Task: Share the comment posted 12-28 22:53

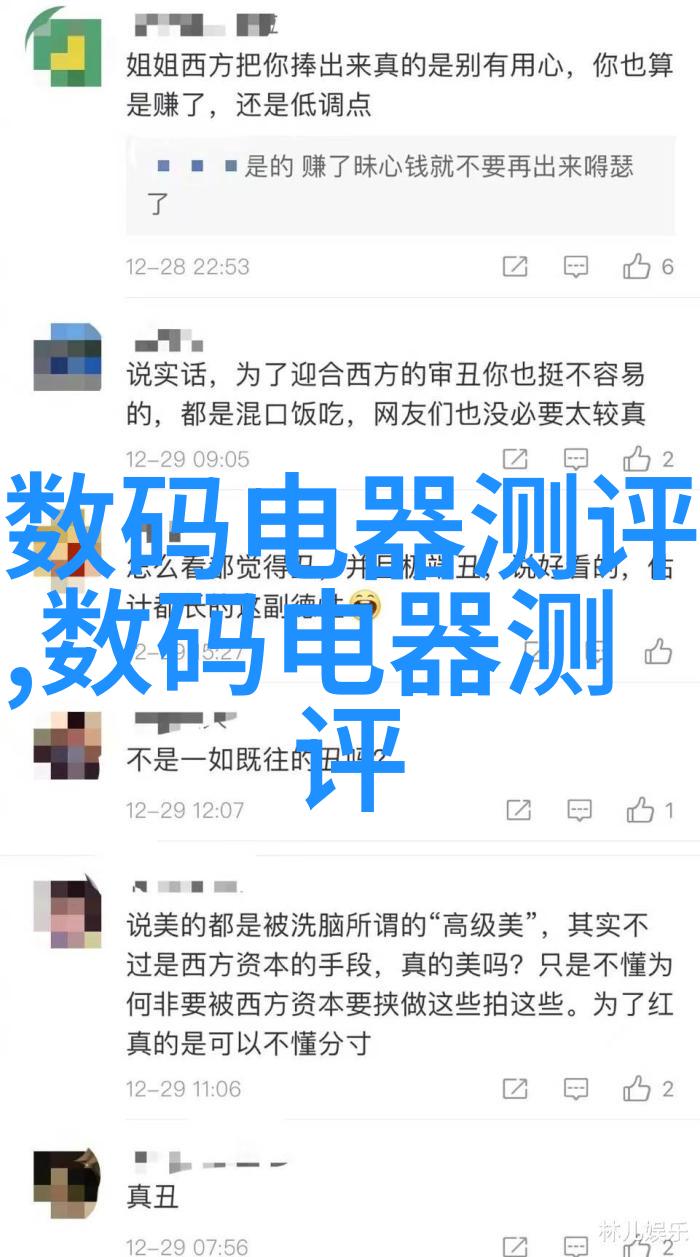Action: pos(515,266)
